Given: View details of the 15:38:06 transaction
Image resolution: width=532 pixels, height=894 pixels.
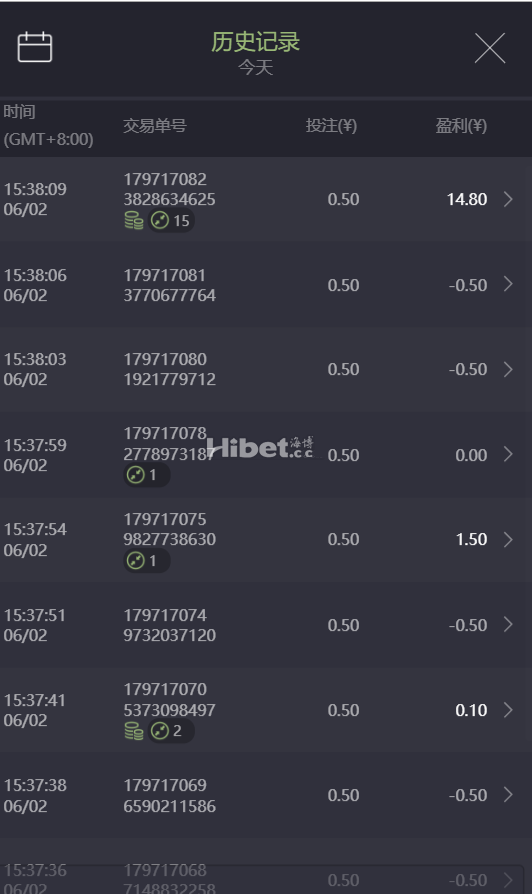Looking at the screenshot, I should 266,285.
